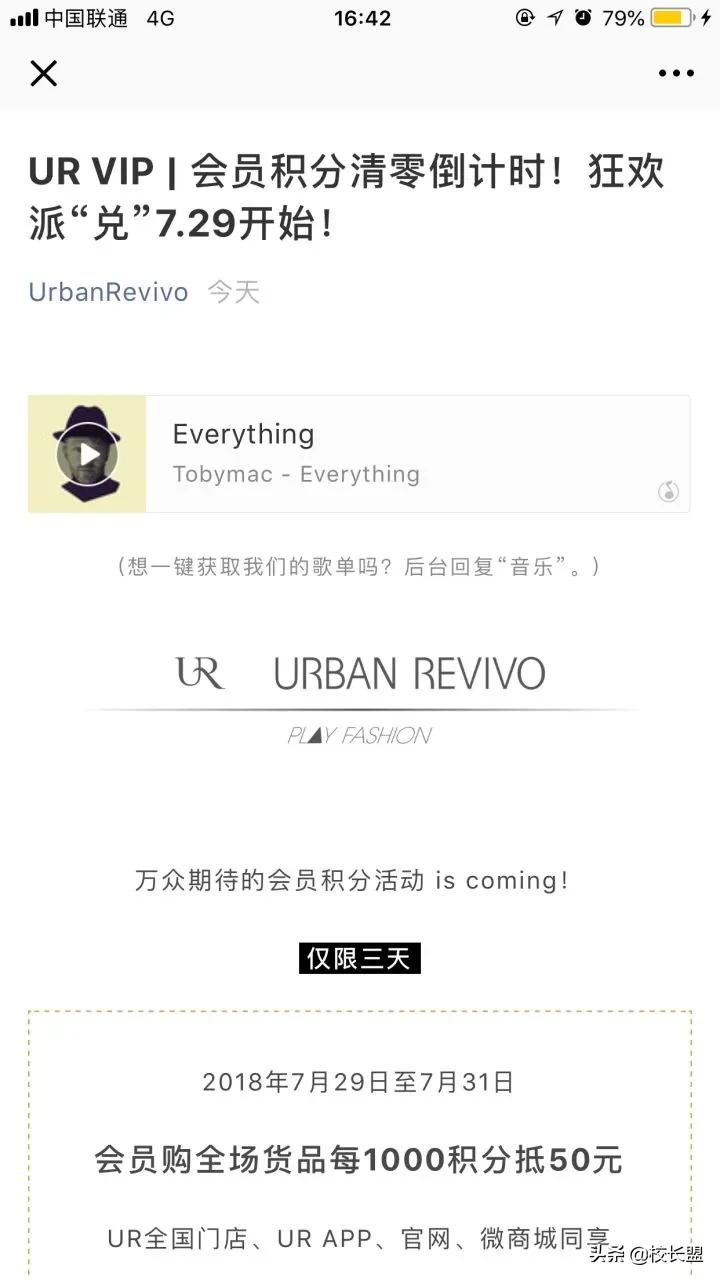
Task: Tap the cellular signal bars icon
Action: (x=22, y=16)
